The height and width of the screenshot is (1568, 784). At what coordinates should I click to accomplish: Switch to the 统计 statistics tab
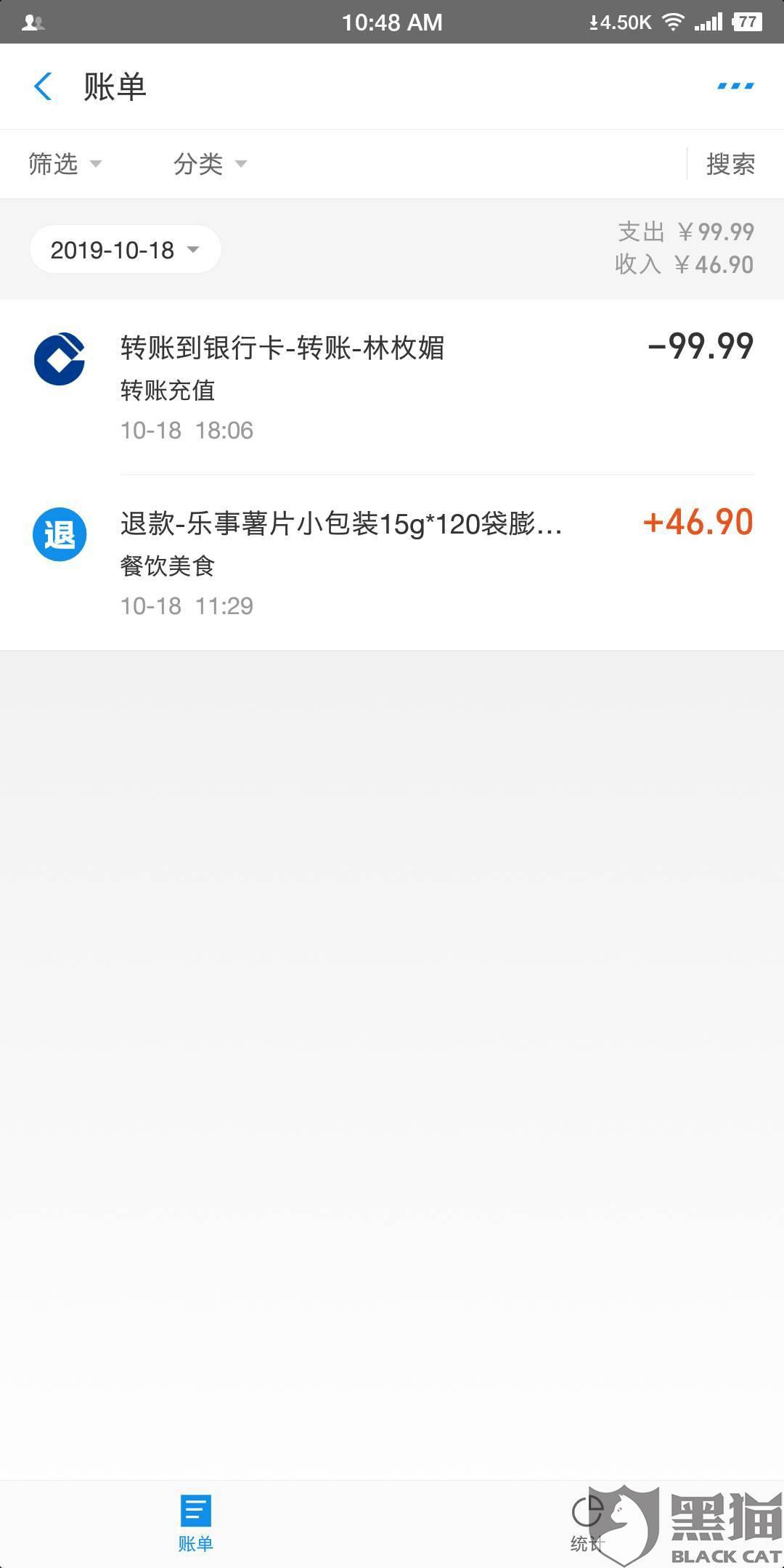click(x=587, y=1524)
